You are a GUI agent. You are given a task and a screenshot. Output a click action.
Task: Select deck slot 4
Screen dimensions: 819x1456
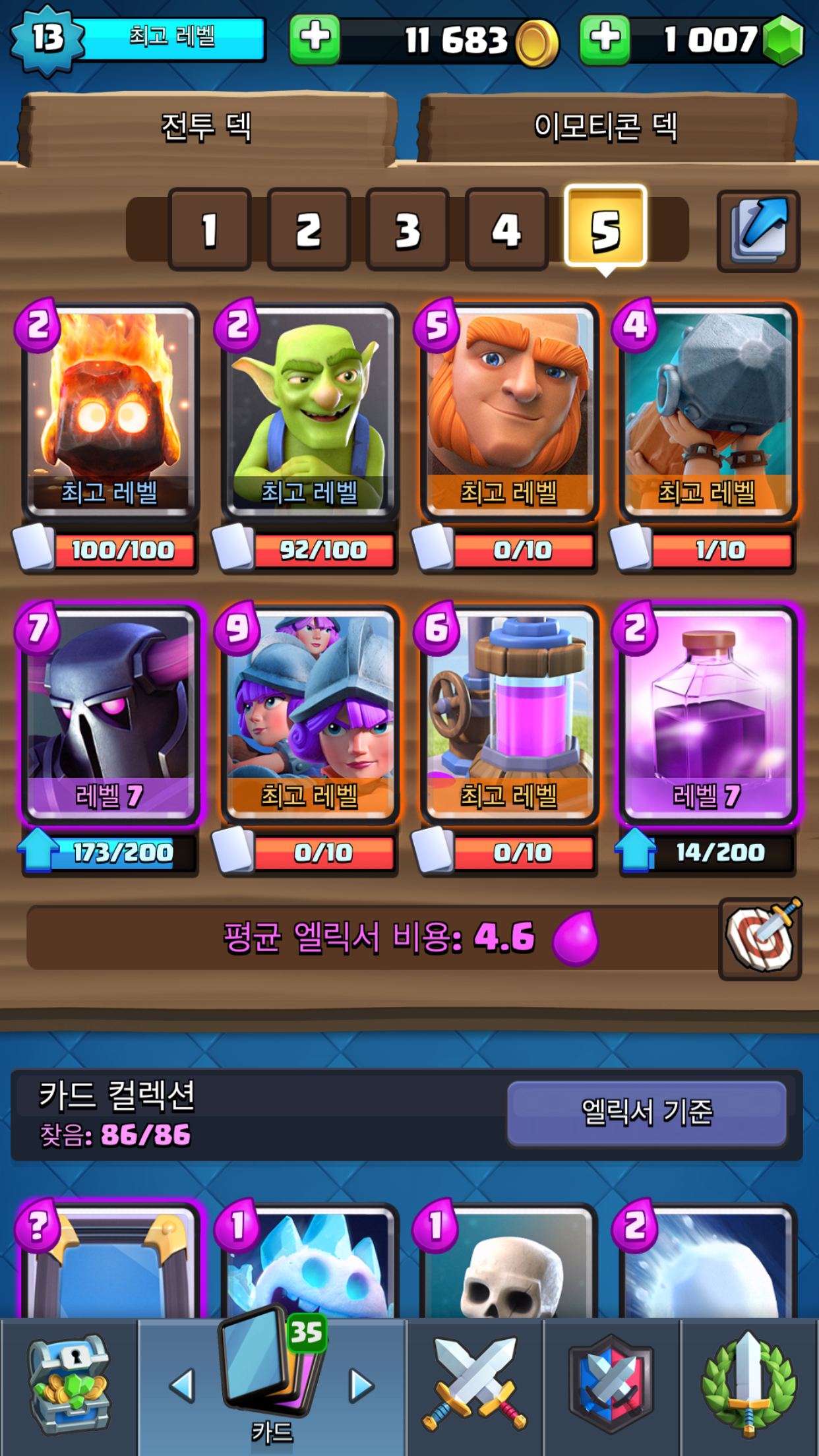(506, 229)
